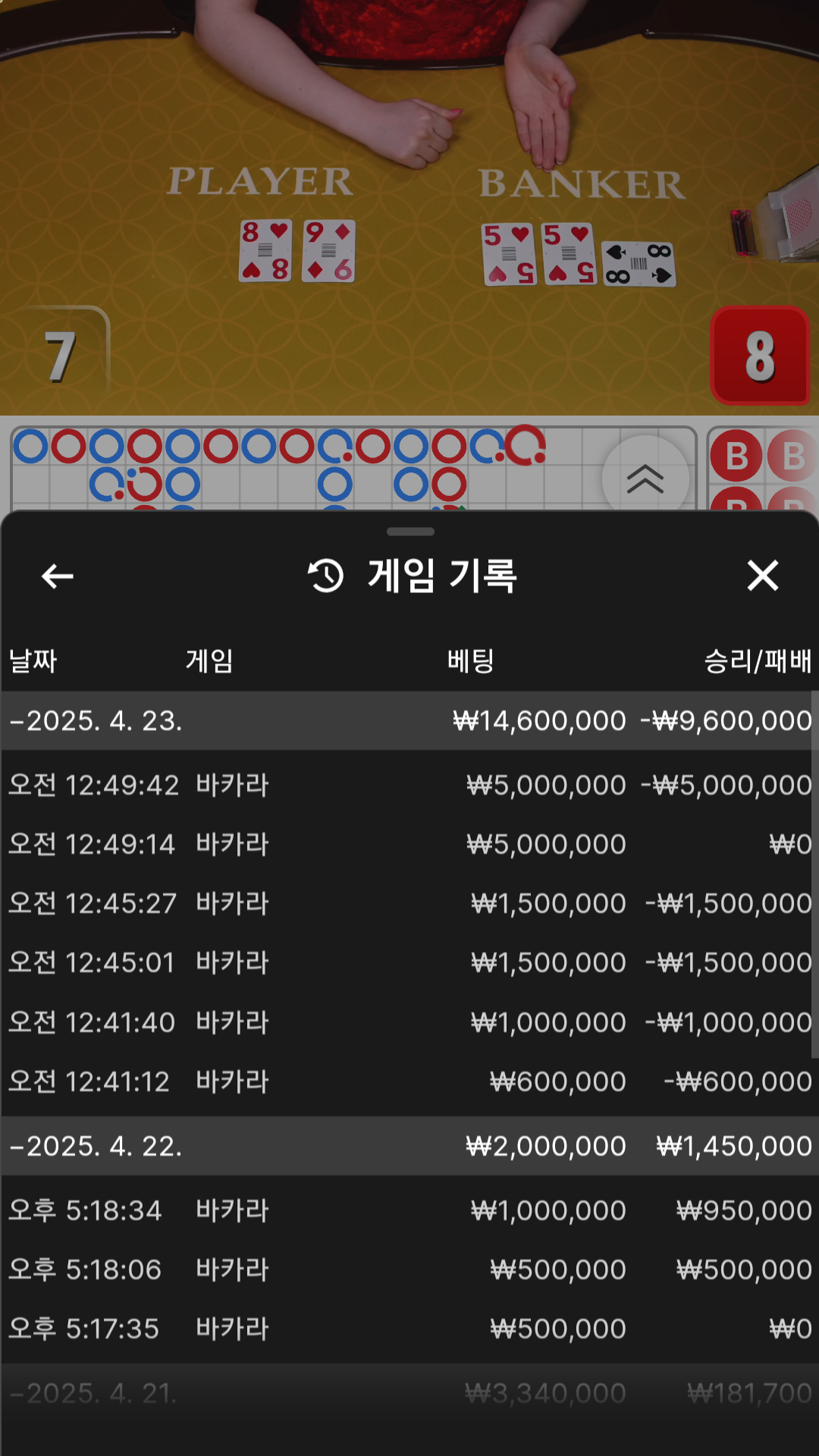Collapse the 2025. 4. 23. date group

[409, 720]
